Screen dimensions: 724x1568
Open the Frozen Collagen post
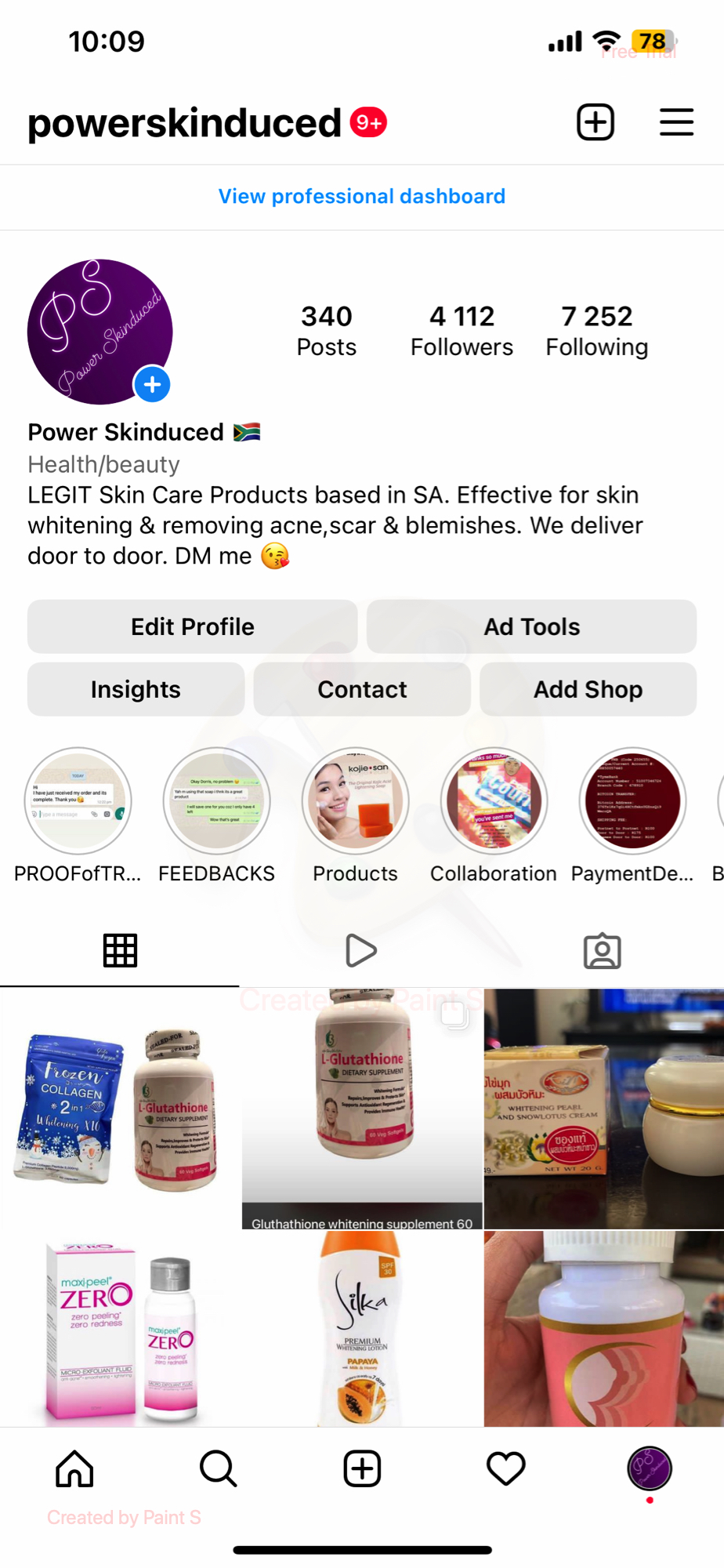tap(120, 1108)
